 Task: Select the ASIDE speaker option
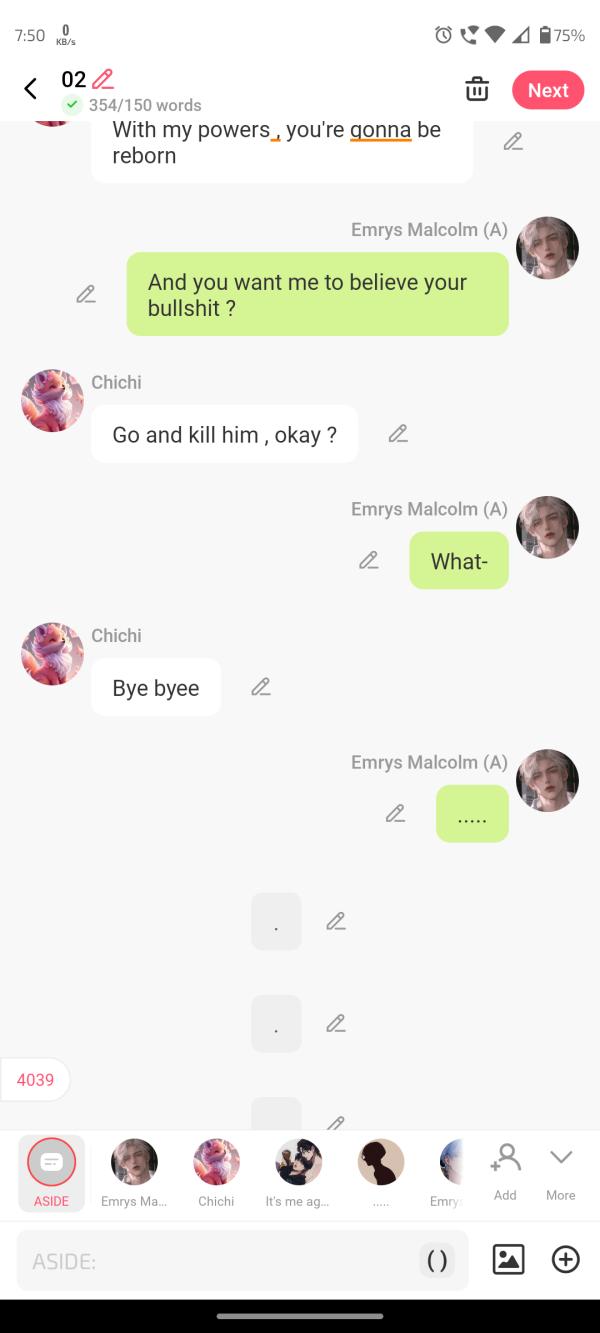pyautogui.click(x=51, y=1172)
